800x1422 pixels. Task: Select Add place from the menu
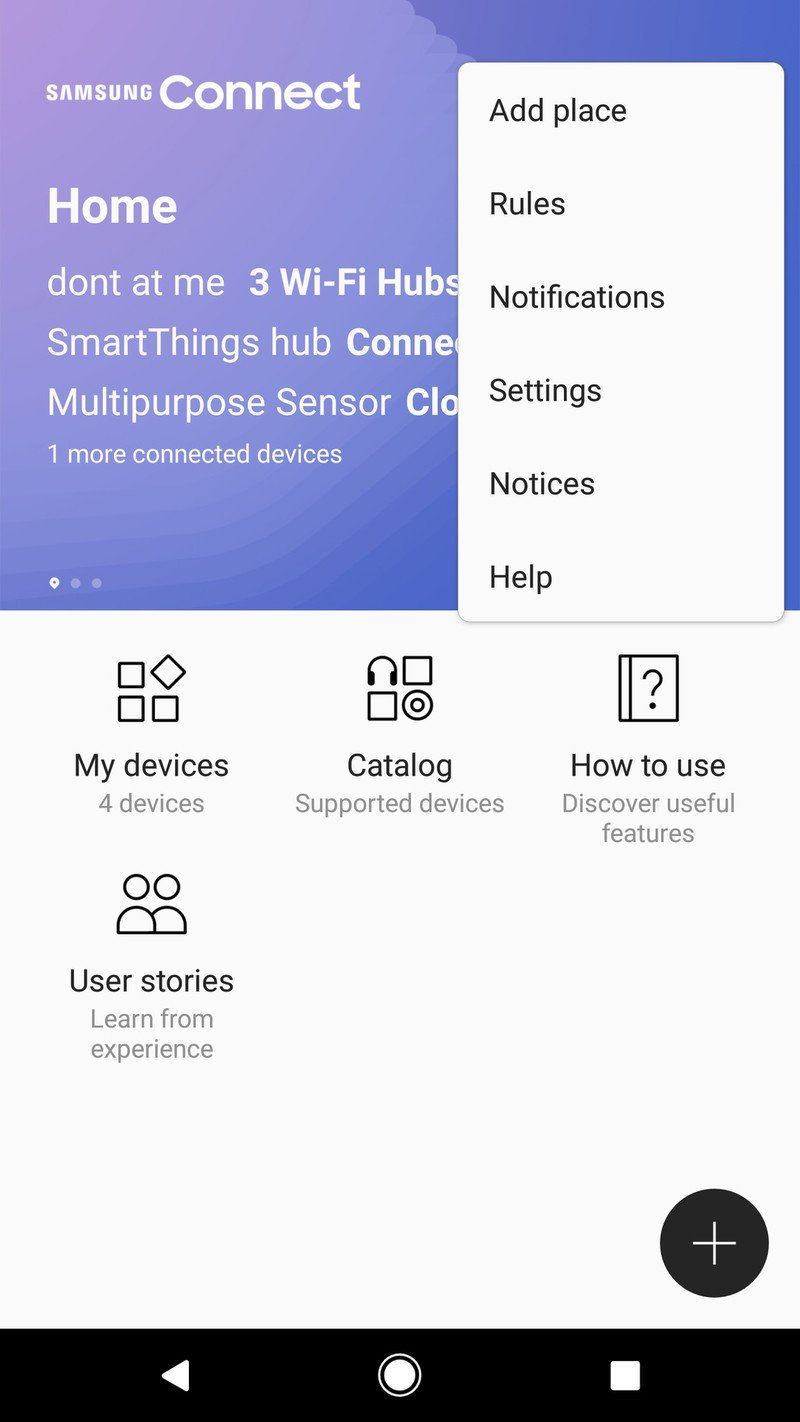(558, 110)
